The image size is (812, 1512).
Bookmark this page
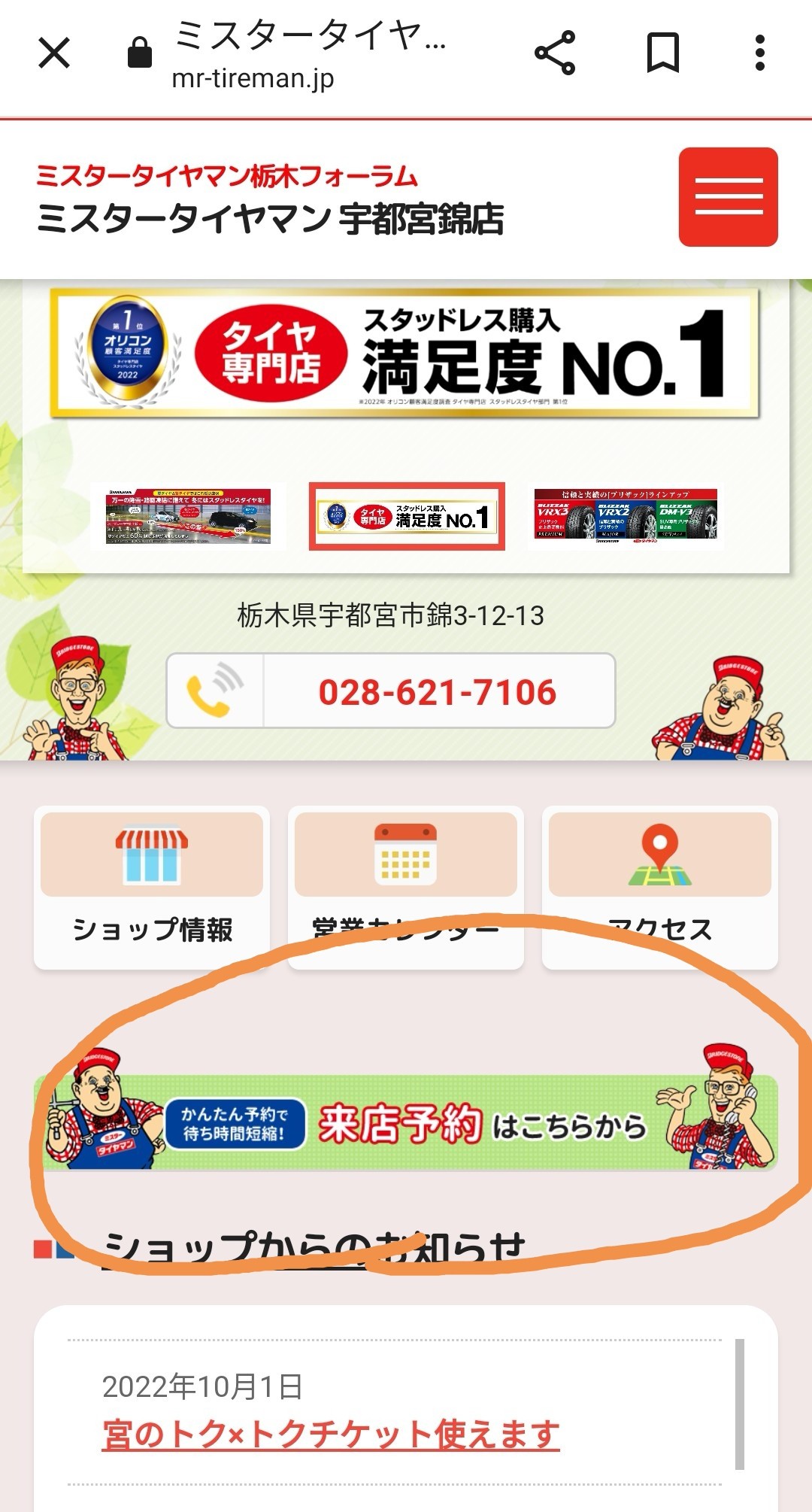point(663,53)
